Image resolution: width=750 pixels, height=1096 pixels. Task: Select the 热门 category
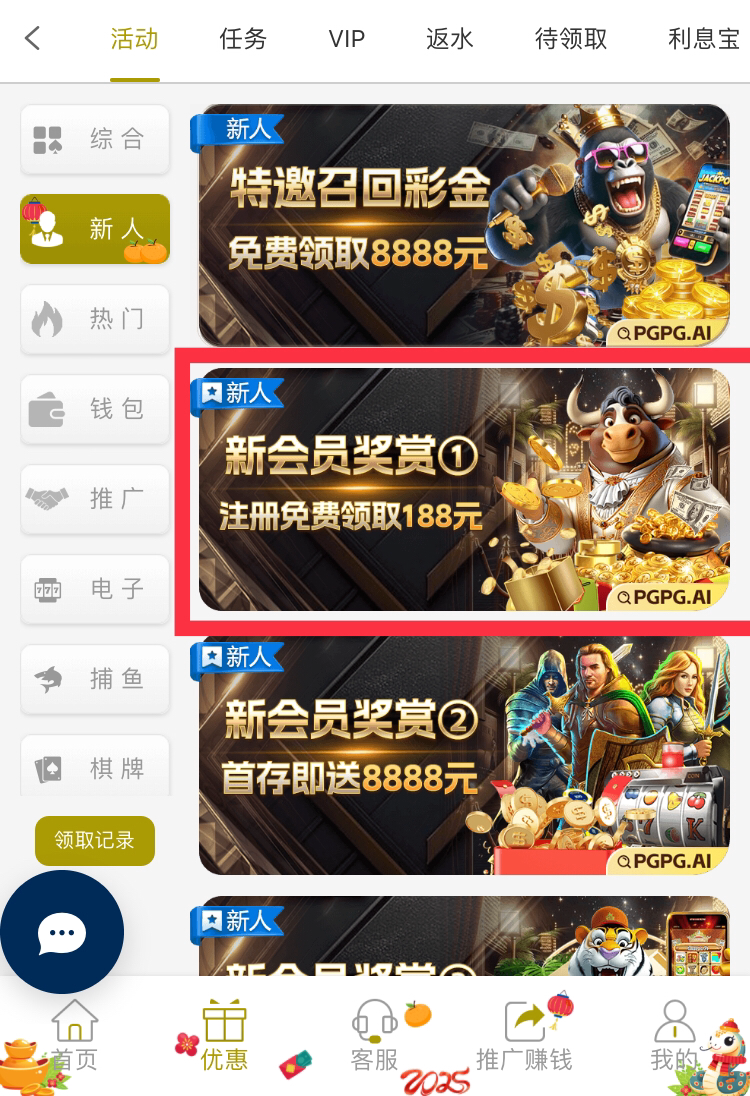(95, 319)
